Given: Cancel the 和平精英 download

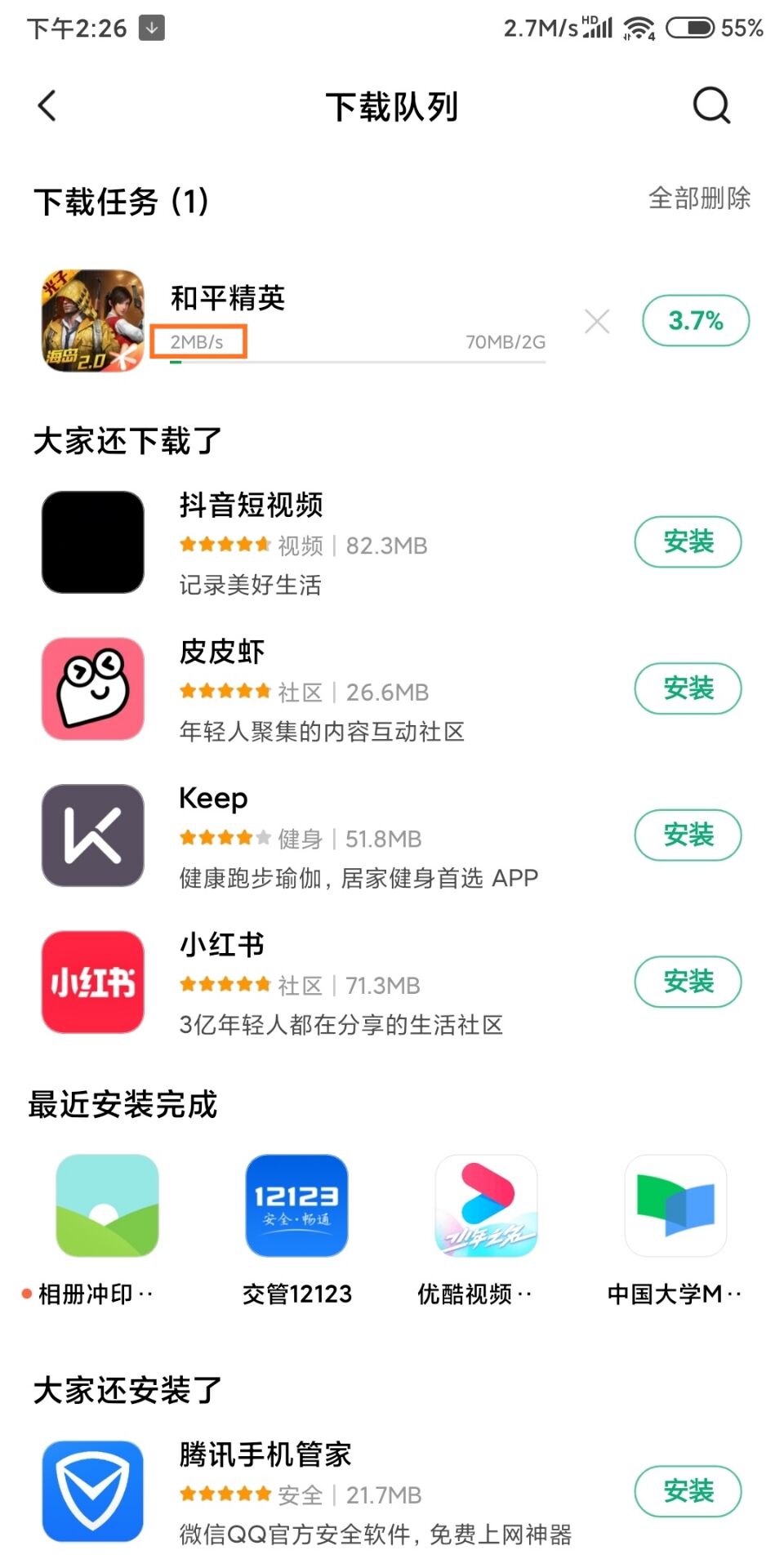Looking at the screenshot, I should pos(597,322).
